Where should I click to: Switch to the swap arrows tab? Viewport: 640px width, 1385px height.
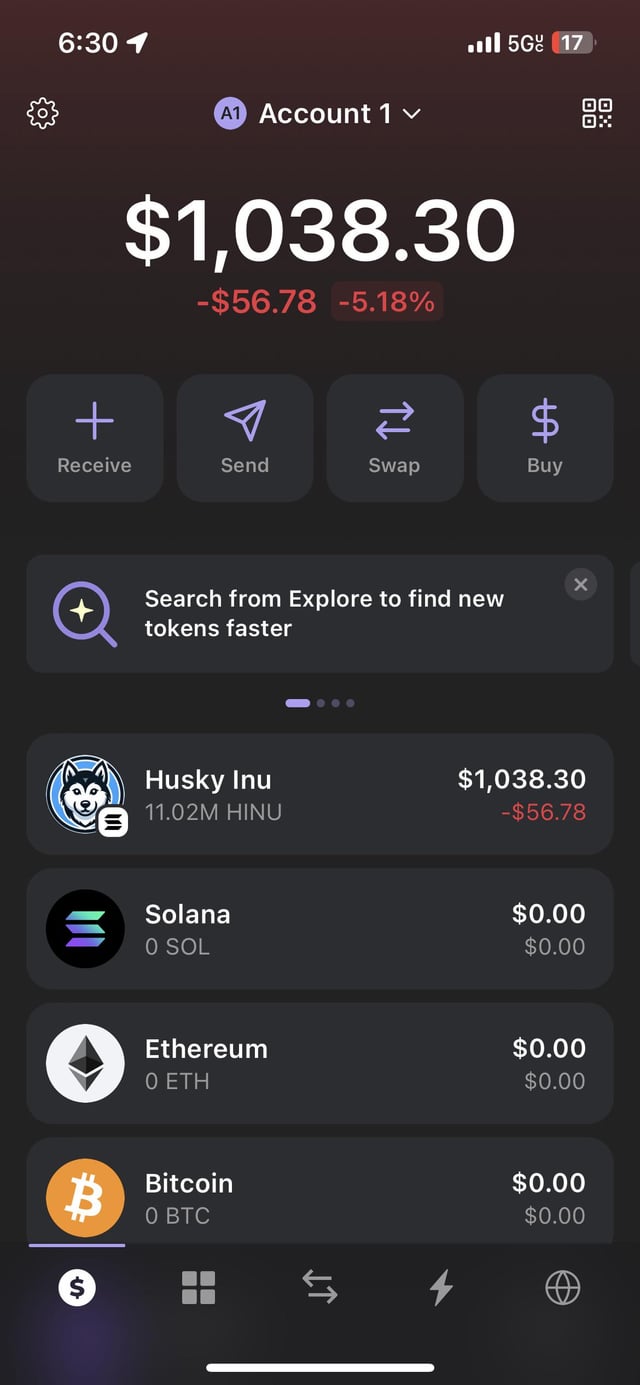tap(320, 1288)
